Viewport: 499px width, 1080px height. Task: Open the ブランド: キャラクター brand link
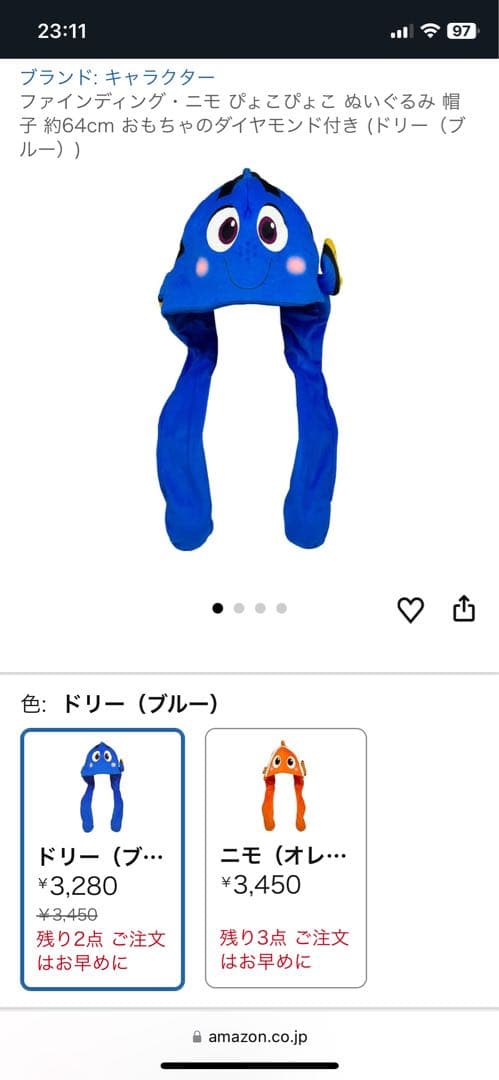click(117, 77)
